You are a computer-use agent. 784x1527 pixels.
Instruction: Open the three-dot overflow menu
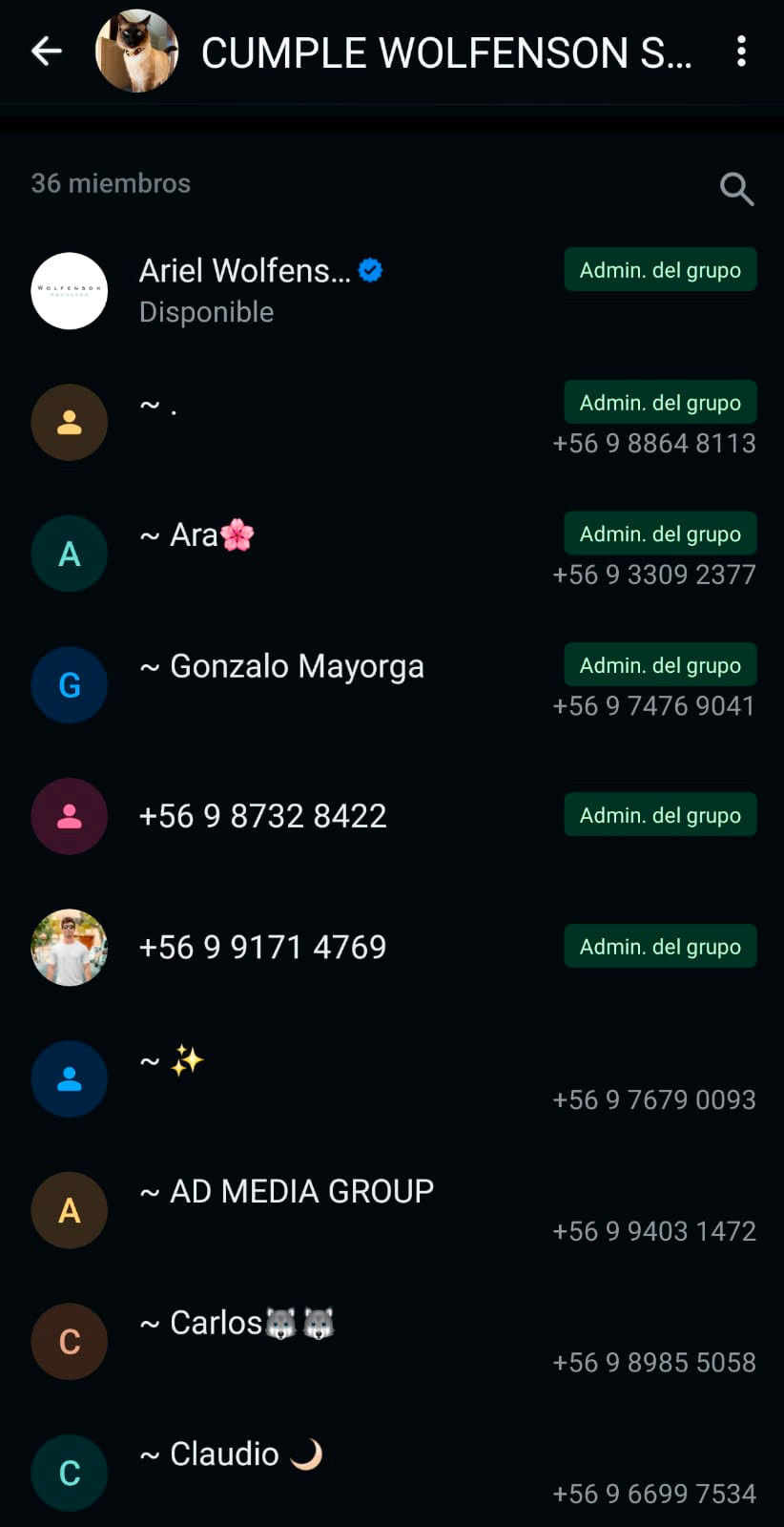pyautogui.click(x=741, y=52)
